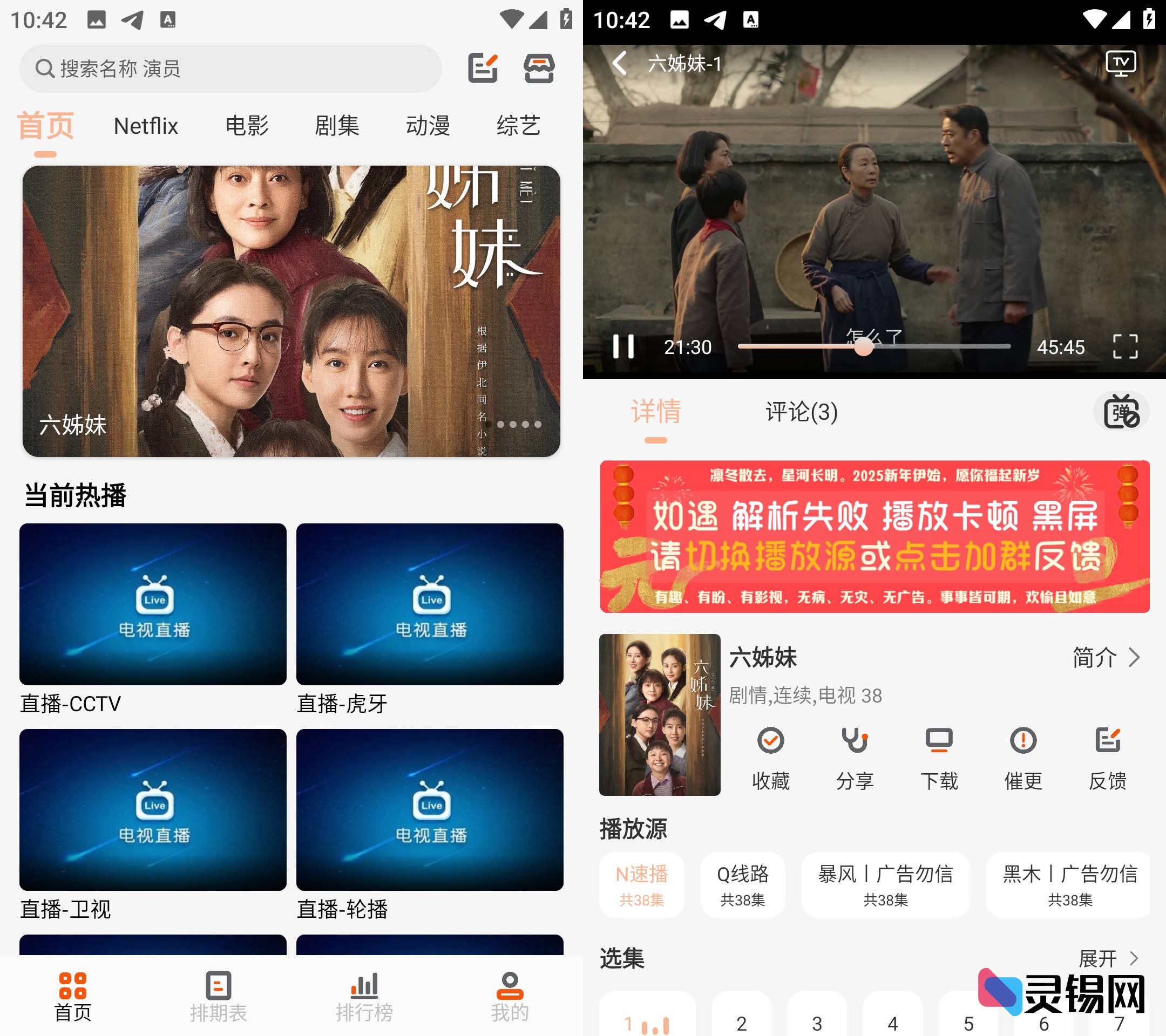Cast the video with the TV icon
Viewport: 1166px width, 1036px height.
[x=1120, y=63]
